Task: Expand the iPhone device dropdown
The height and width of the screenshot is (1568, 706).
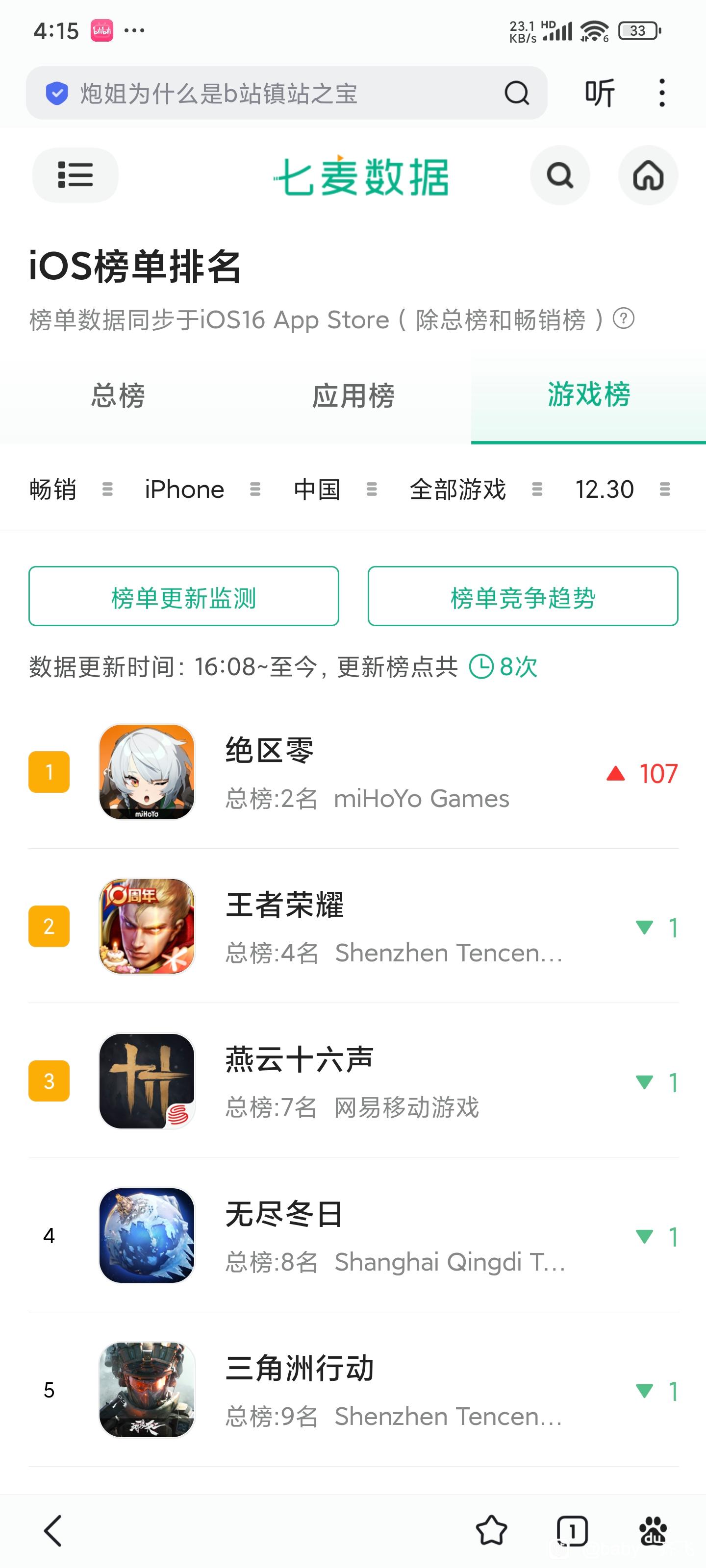Action: pos(202,490)
